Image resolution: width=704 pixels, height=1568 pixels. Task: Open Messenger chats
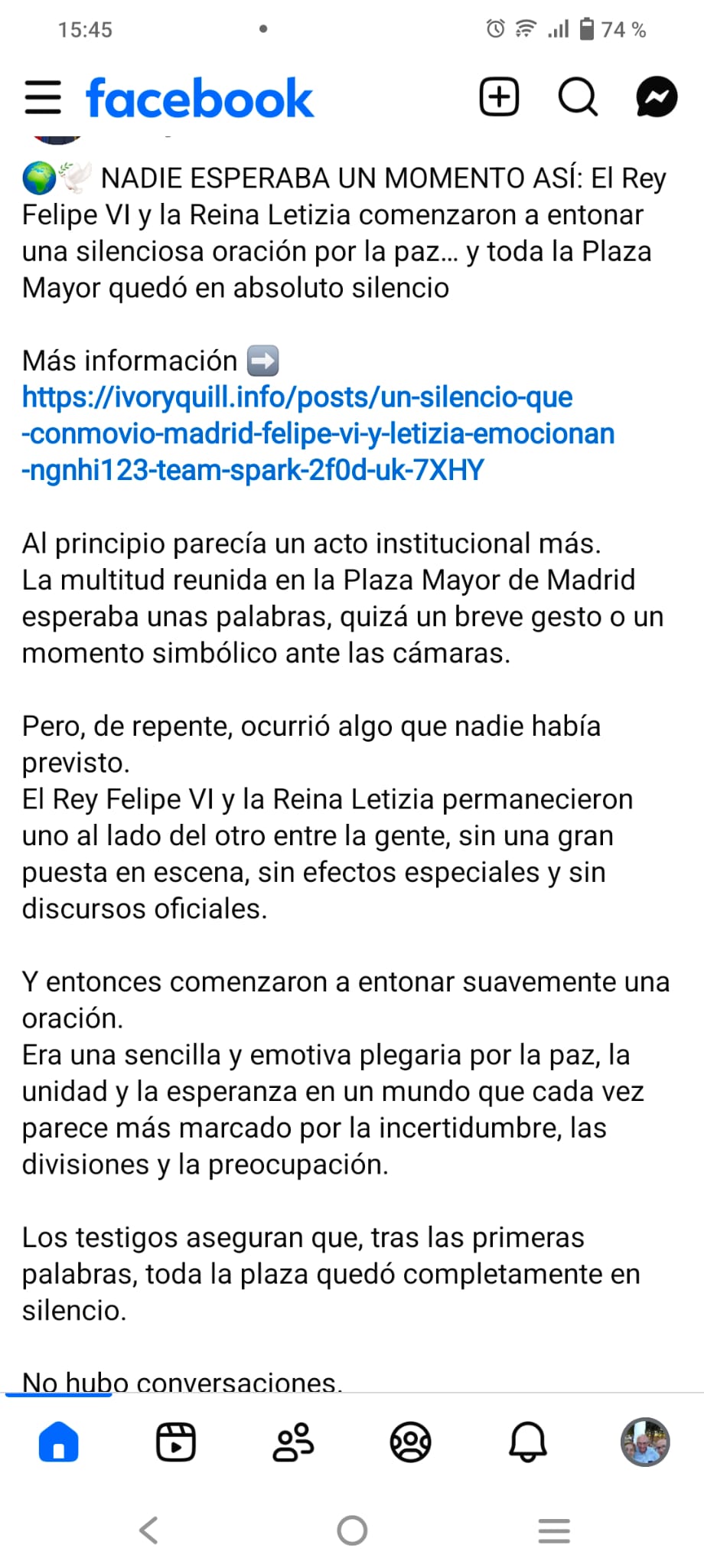tap(657, 97)
